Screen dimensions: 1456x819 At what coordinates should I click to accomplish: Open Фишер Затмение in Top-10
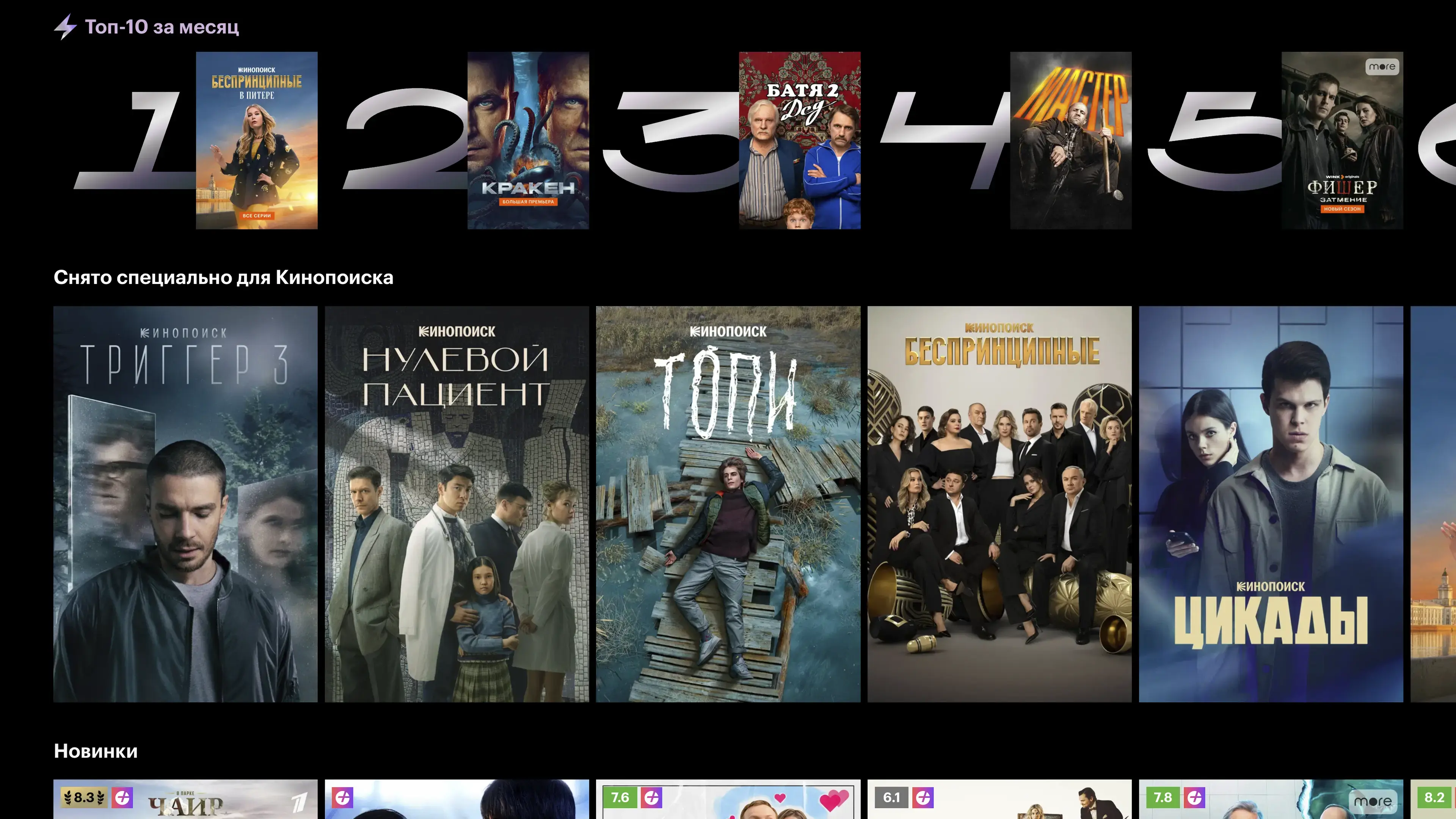pos(1342,140)
